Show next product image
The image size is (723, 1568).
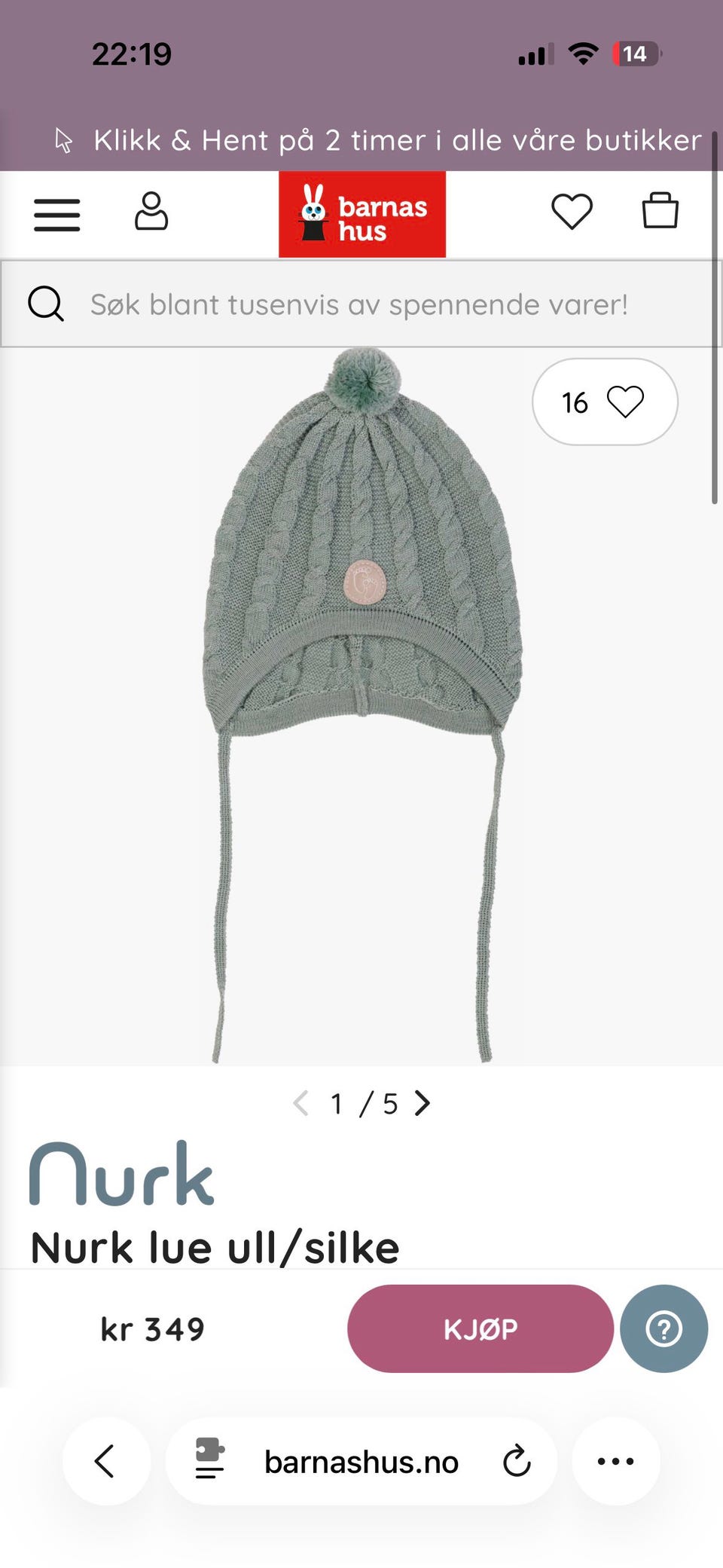(423, 1103)
